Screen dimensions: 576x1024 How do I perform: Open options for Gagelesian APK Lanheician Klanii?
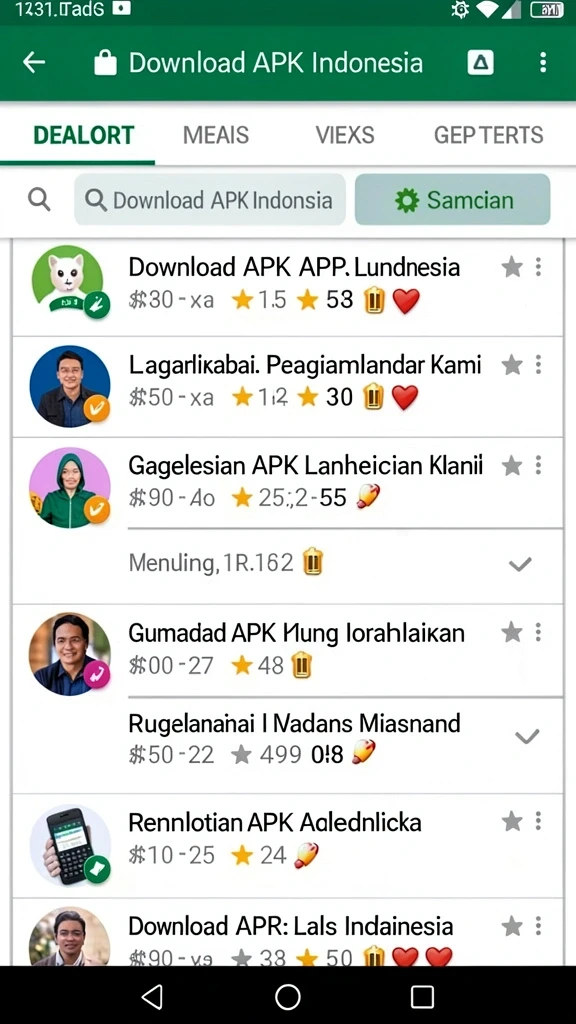click(538, 466)
